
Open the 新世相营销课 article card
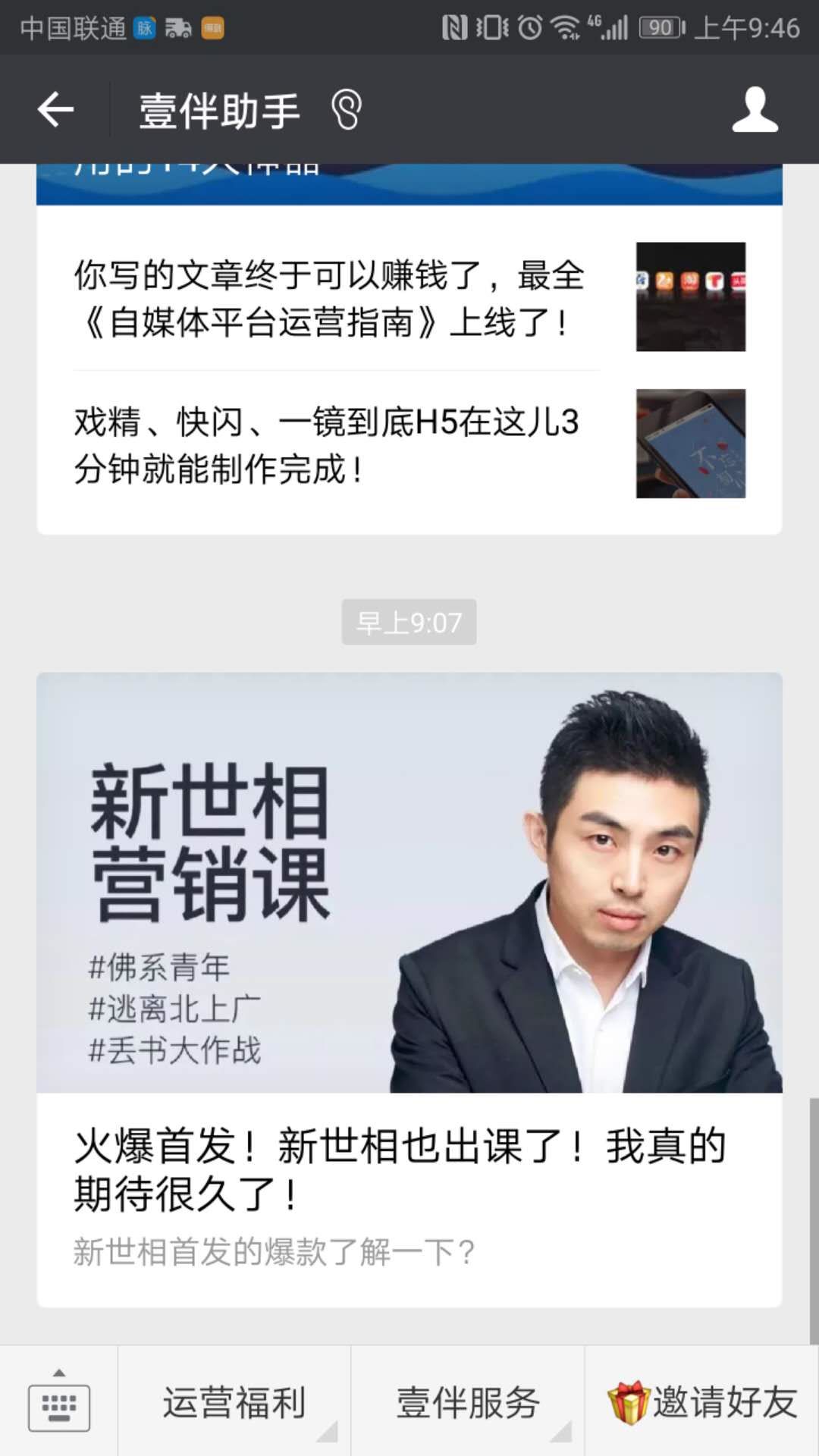pos(409,986)
